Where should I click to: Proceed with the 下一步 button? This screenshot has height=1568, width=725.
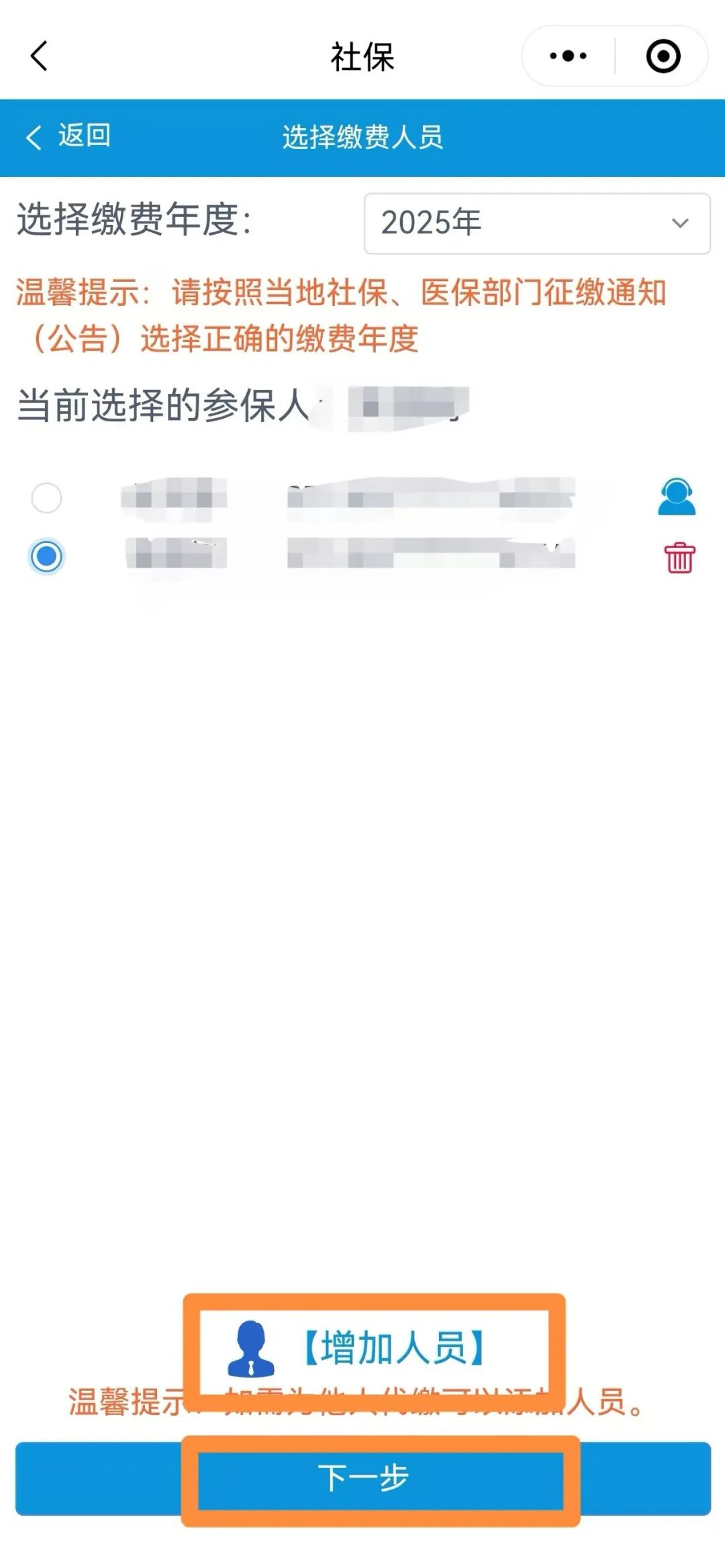pos(363,1477)
